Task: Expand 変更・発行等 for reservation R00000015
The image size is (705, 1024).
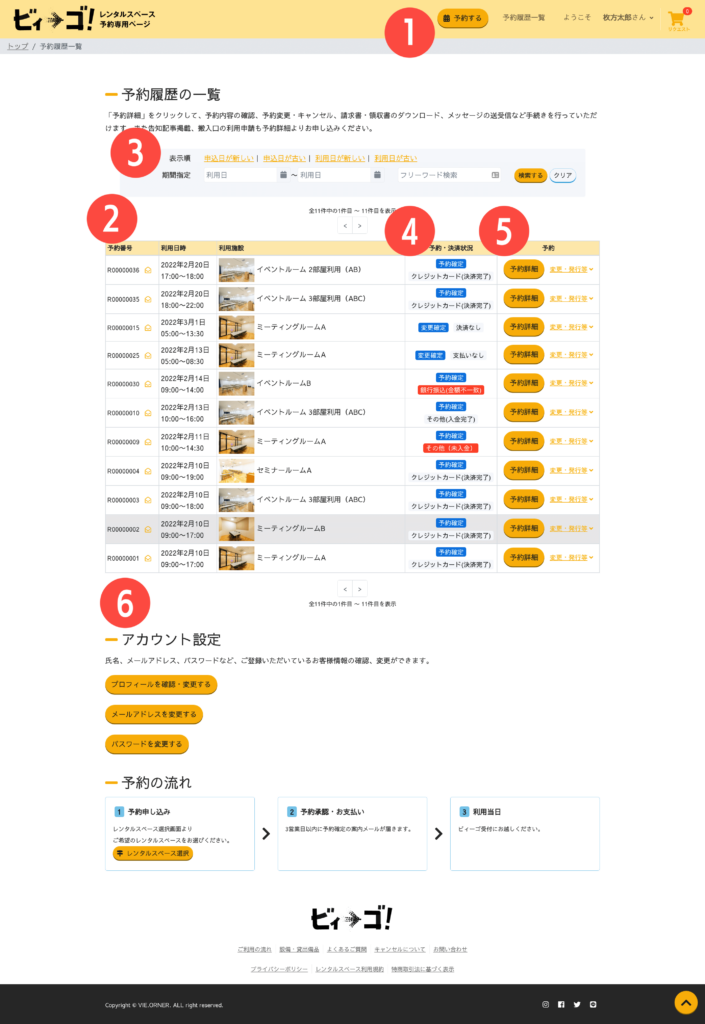Action: 571,327
